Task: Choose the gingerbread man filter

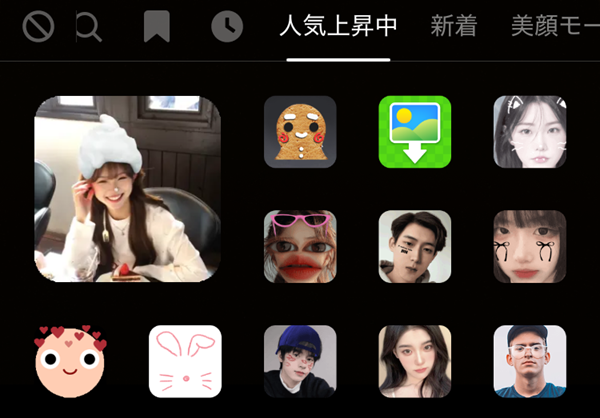Action: coord(300,132)
